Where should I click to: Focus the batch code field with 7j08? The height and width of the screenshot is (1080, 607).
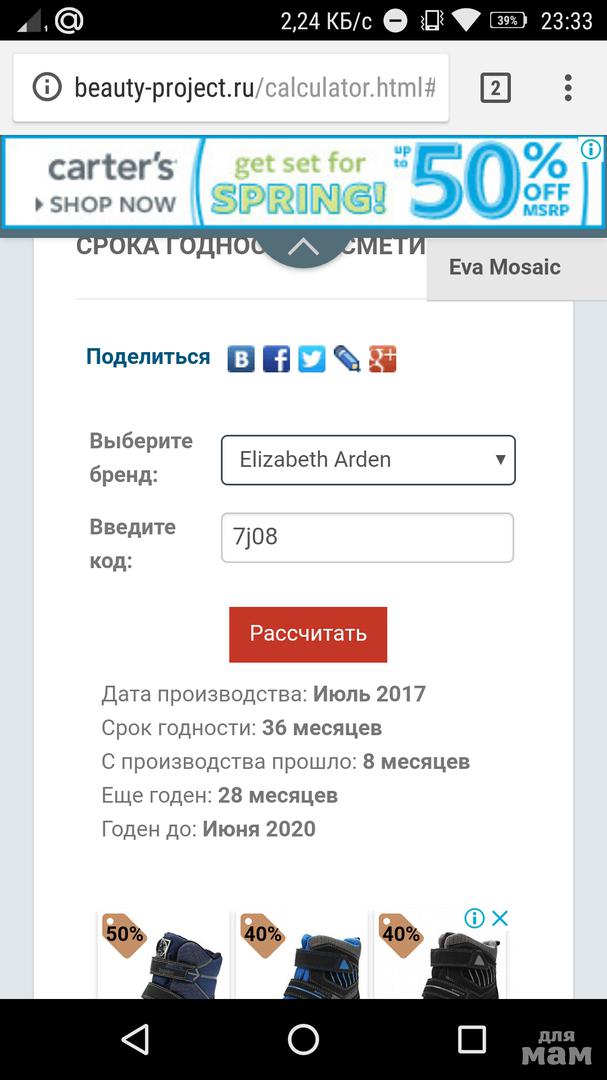click(367, 538)
